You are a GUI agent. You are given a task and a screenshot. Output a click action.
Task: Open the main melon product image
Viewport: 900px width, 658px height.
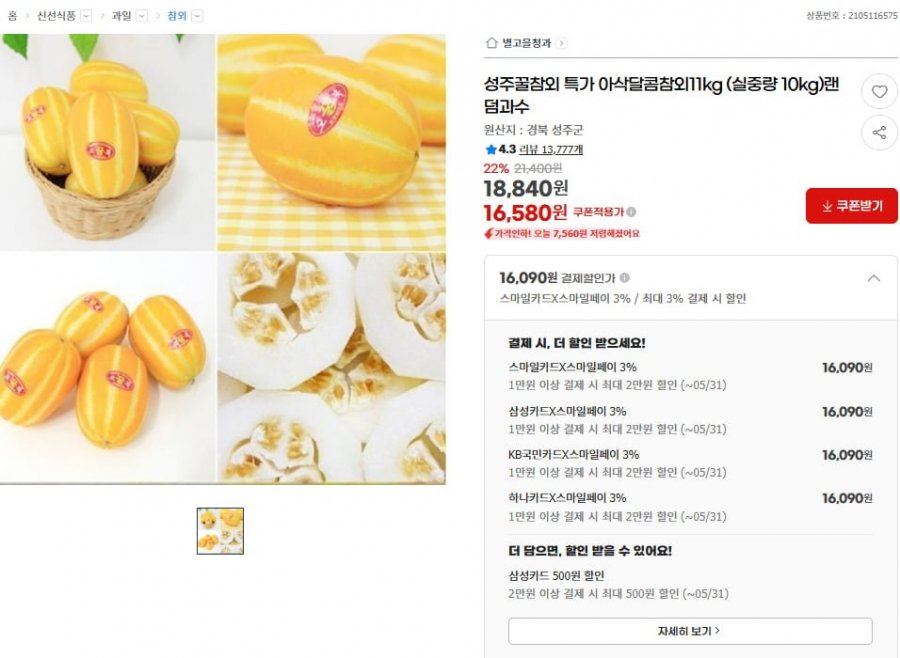222,259
